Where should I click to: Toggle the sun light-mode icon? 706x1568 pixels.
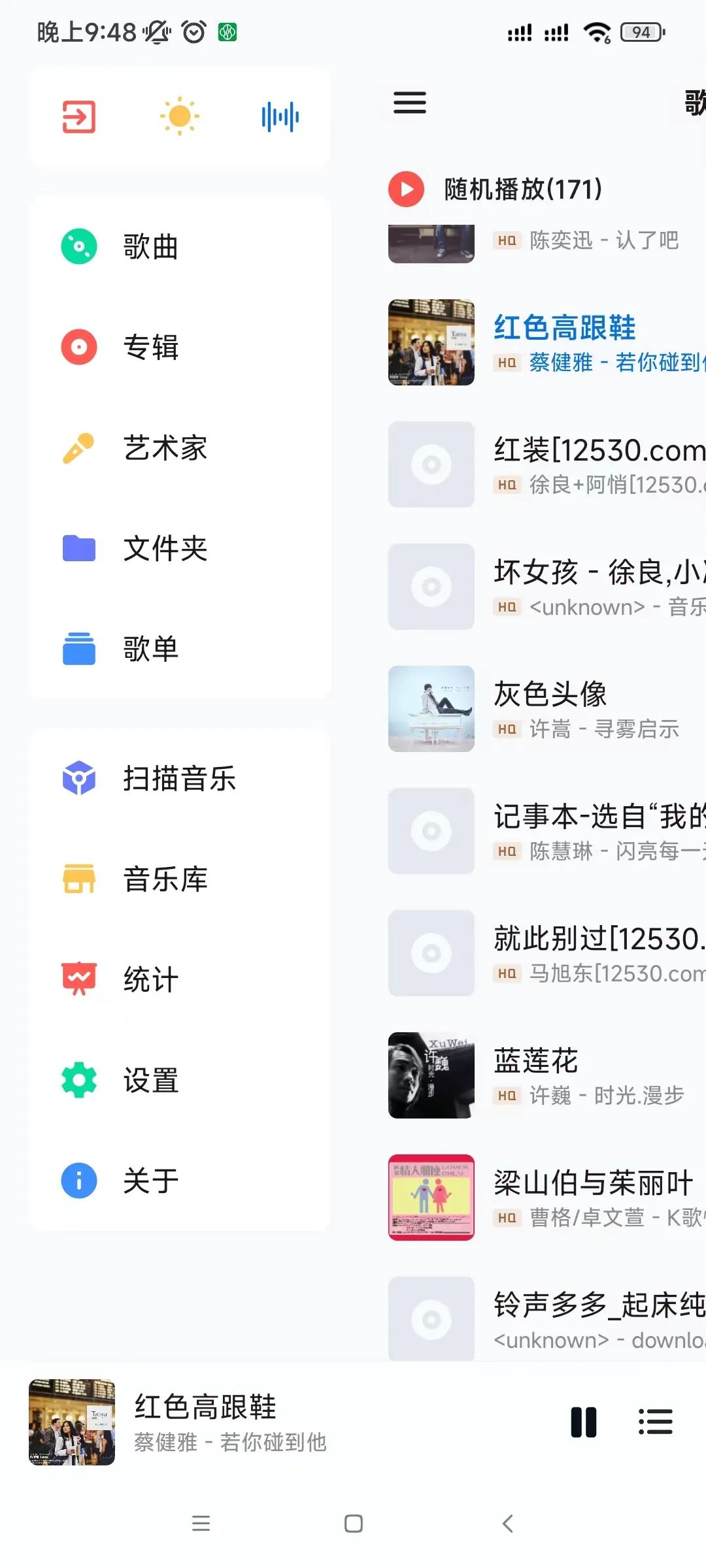[x=179, y=117]
